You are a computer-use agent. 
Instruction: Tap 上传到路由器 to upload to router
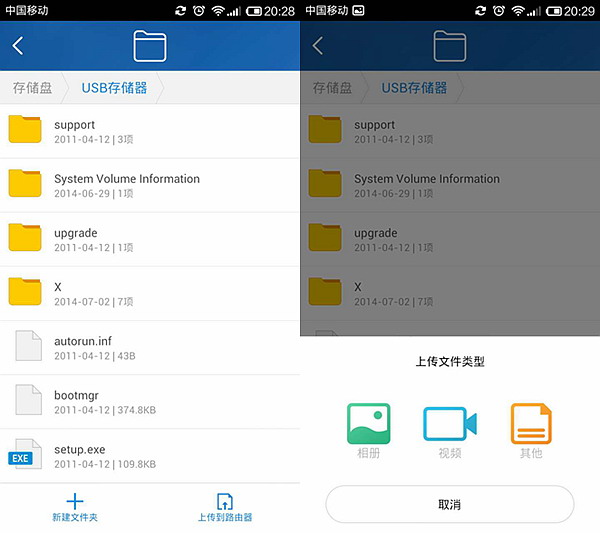(x=225, y=508)
